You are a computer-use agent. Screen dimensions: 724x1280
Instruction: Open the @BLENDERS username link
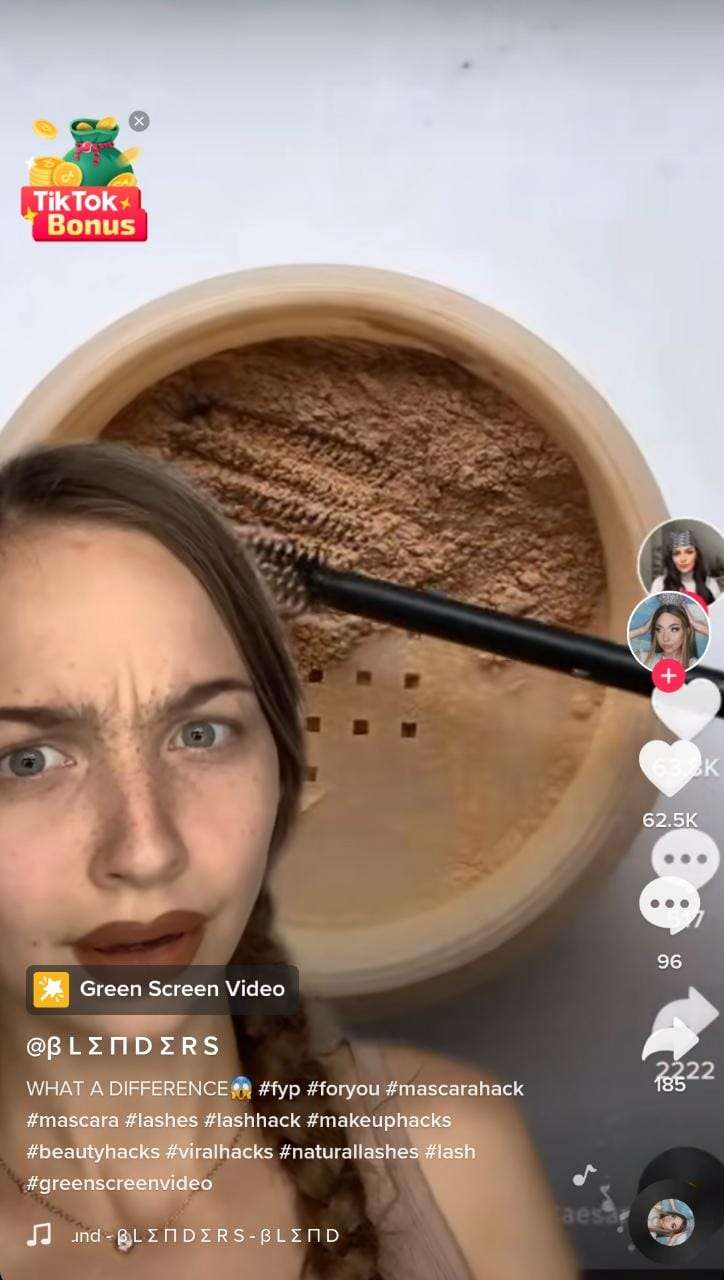[123, 1046]
